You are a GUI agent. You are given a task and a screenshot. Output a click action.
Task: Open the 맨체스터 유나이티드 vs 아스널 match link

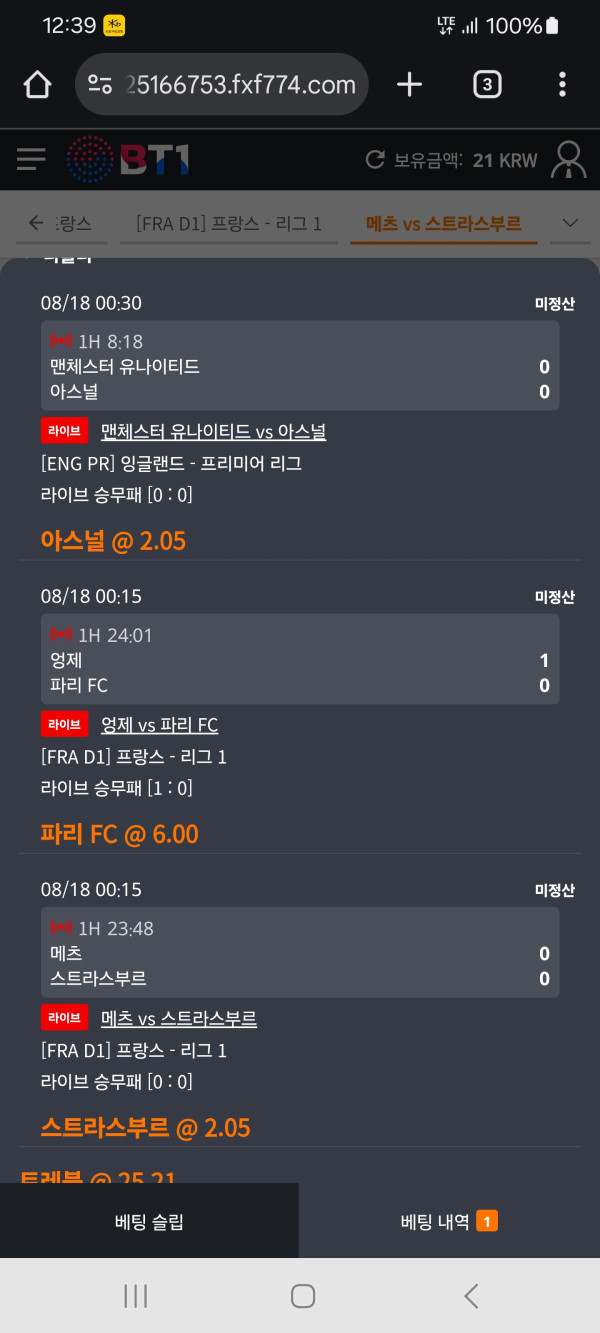pos(213,432)
